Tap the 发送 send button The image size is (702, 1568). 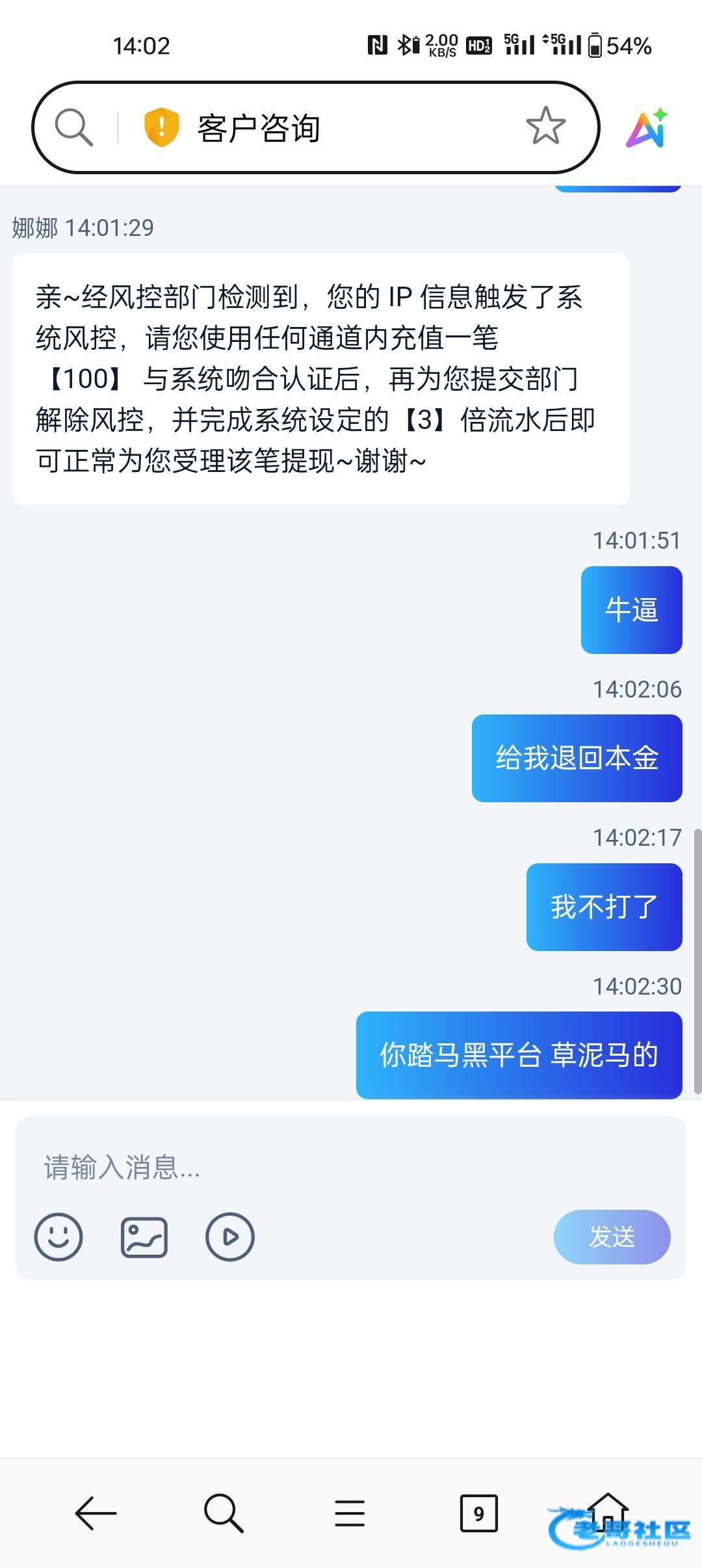pos(612,1236)
